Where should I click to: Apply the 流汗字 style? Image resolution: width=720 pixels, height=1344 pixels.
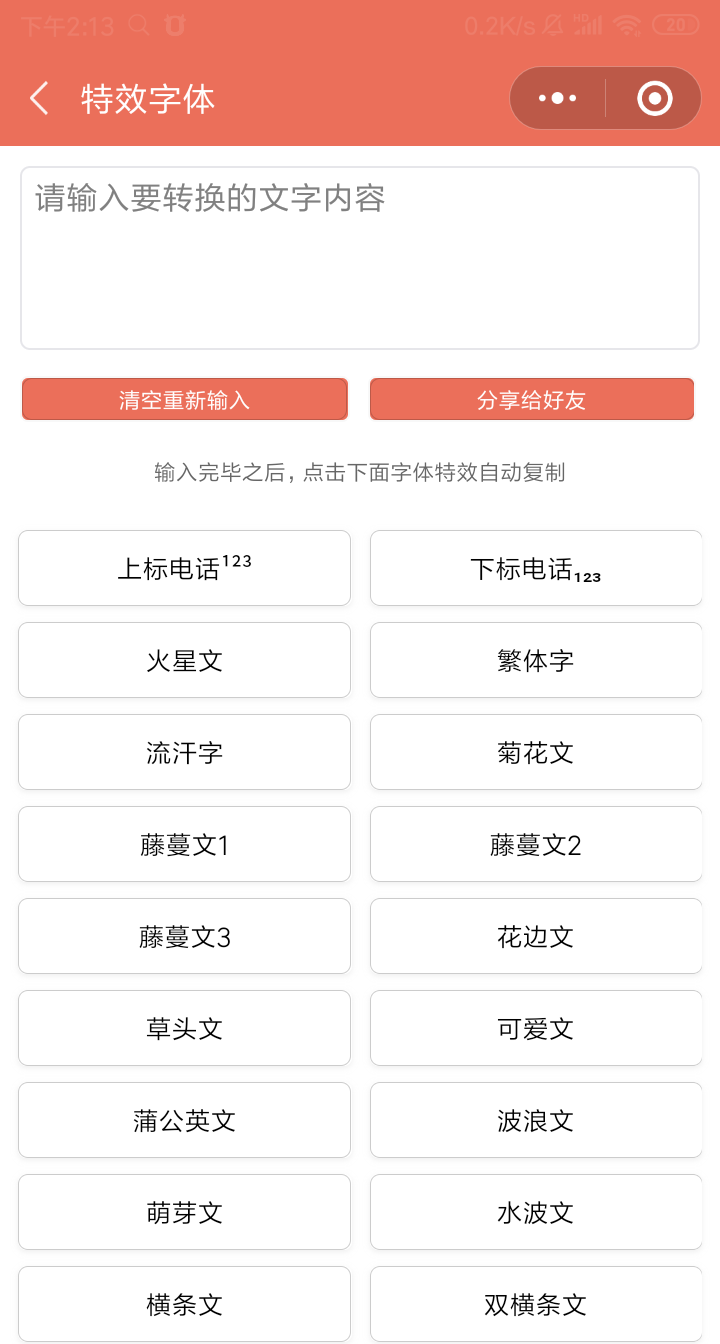click(x=185, y=752)
